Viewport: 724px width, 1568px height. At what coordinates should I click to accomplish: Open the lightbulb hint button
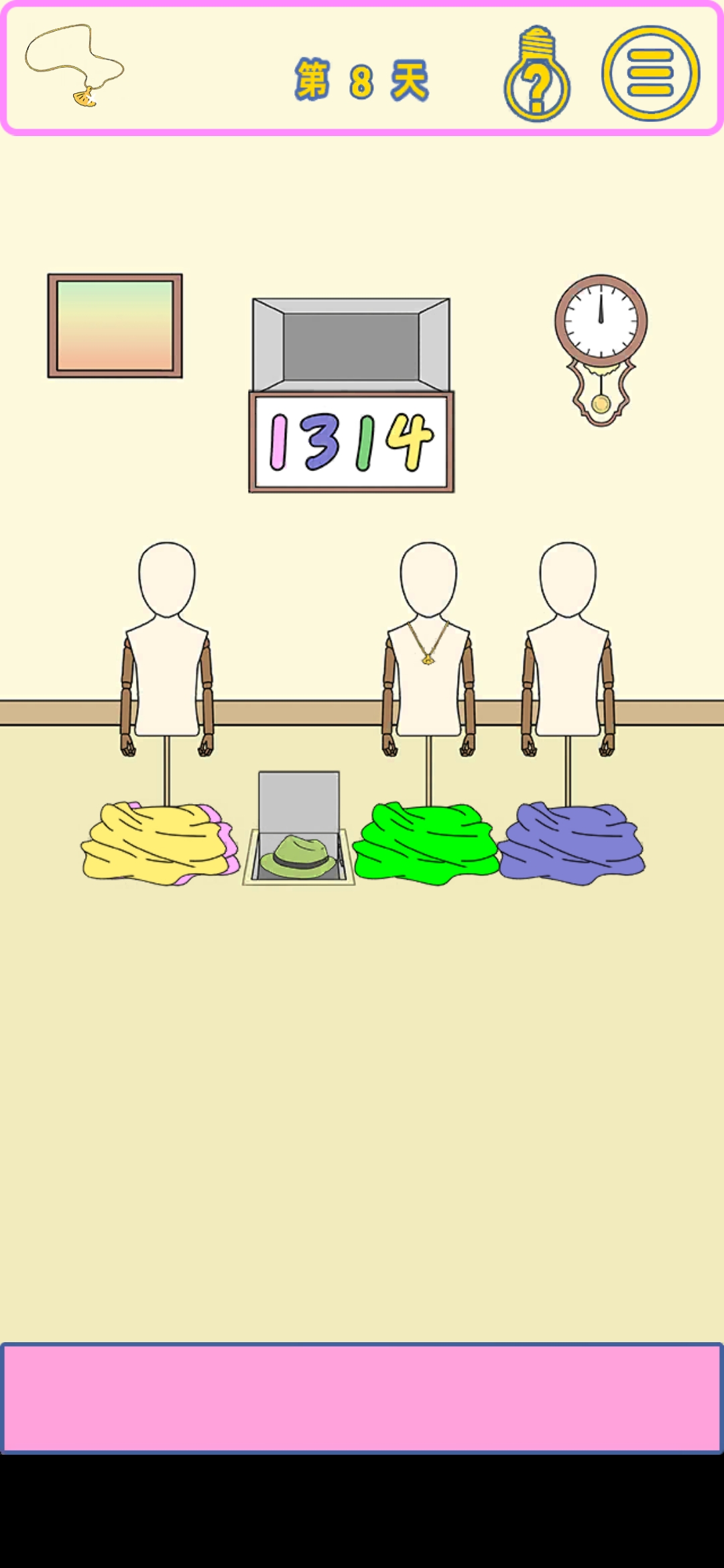point(537,76)
